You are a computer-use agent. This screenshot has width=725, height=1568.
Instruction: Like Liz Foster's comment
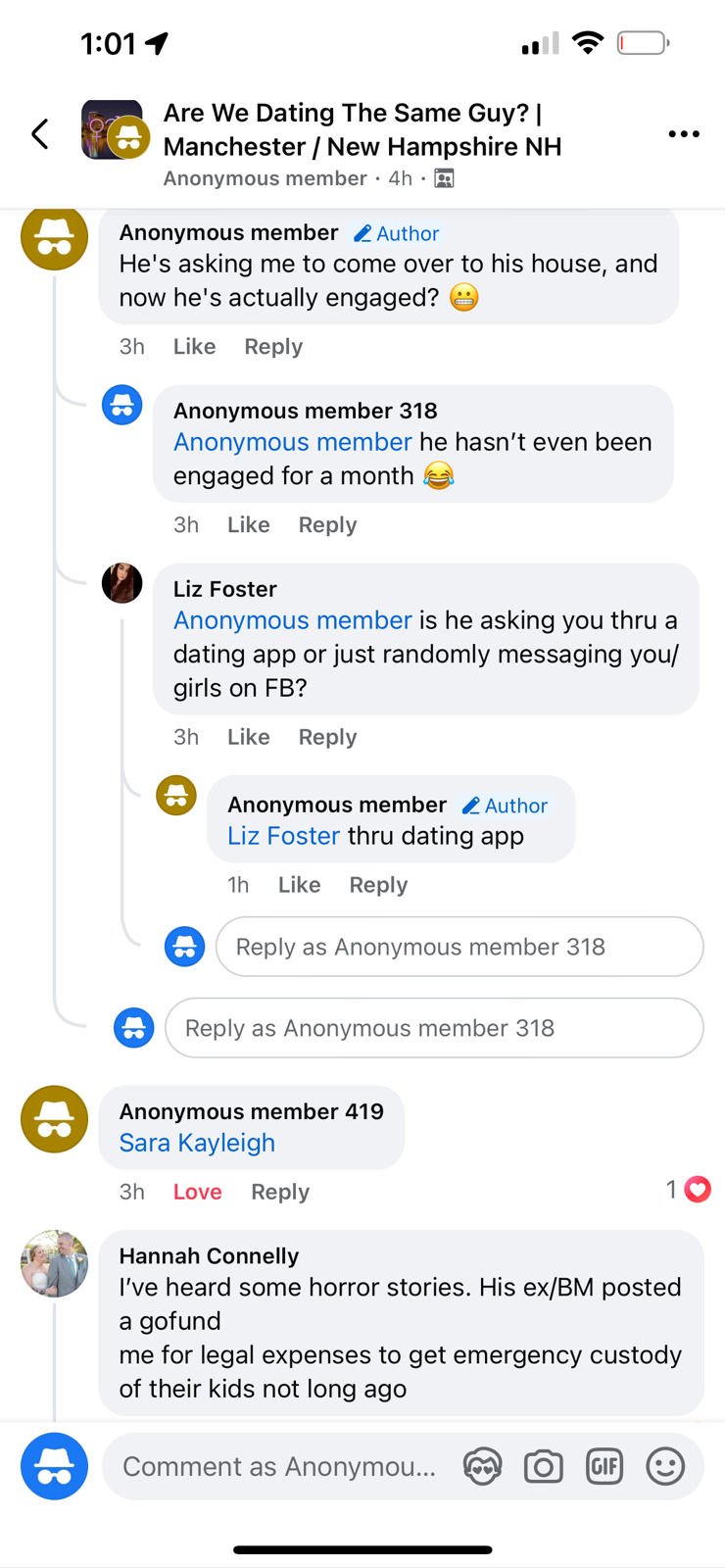pos(248,737)
